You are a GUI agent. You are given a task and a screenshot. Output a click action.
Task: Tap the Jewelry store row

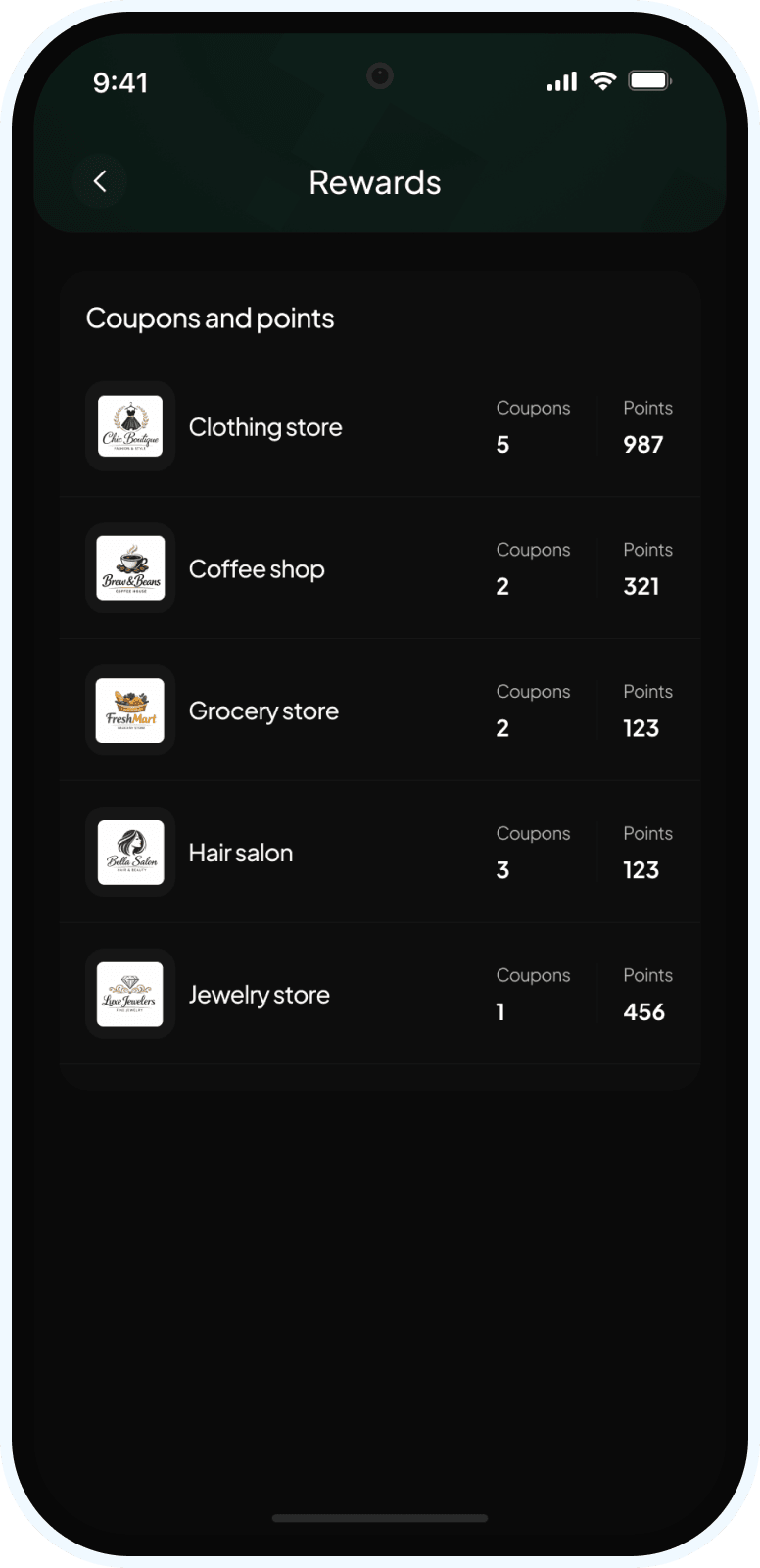pyautogui.click(x=259, y=996)
